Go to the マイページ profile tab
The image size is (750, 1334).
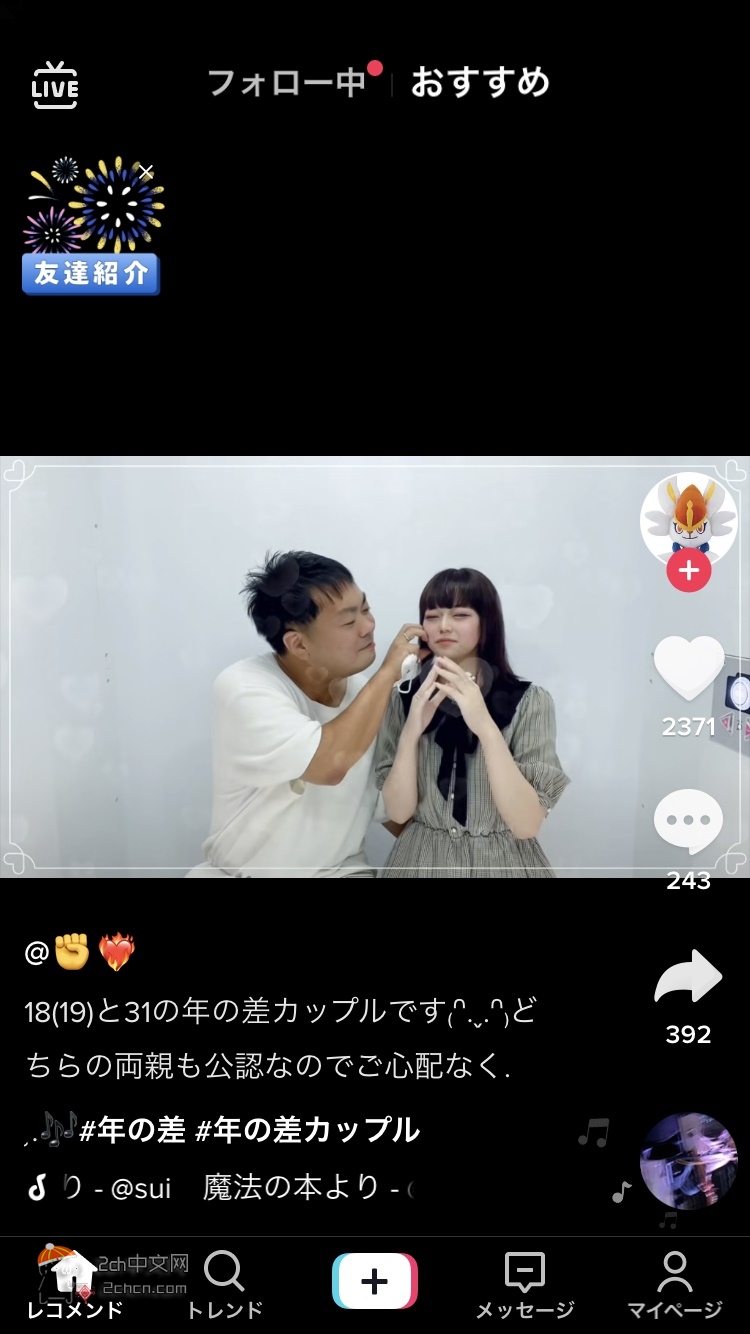[675, 1285]
